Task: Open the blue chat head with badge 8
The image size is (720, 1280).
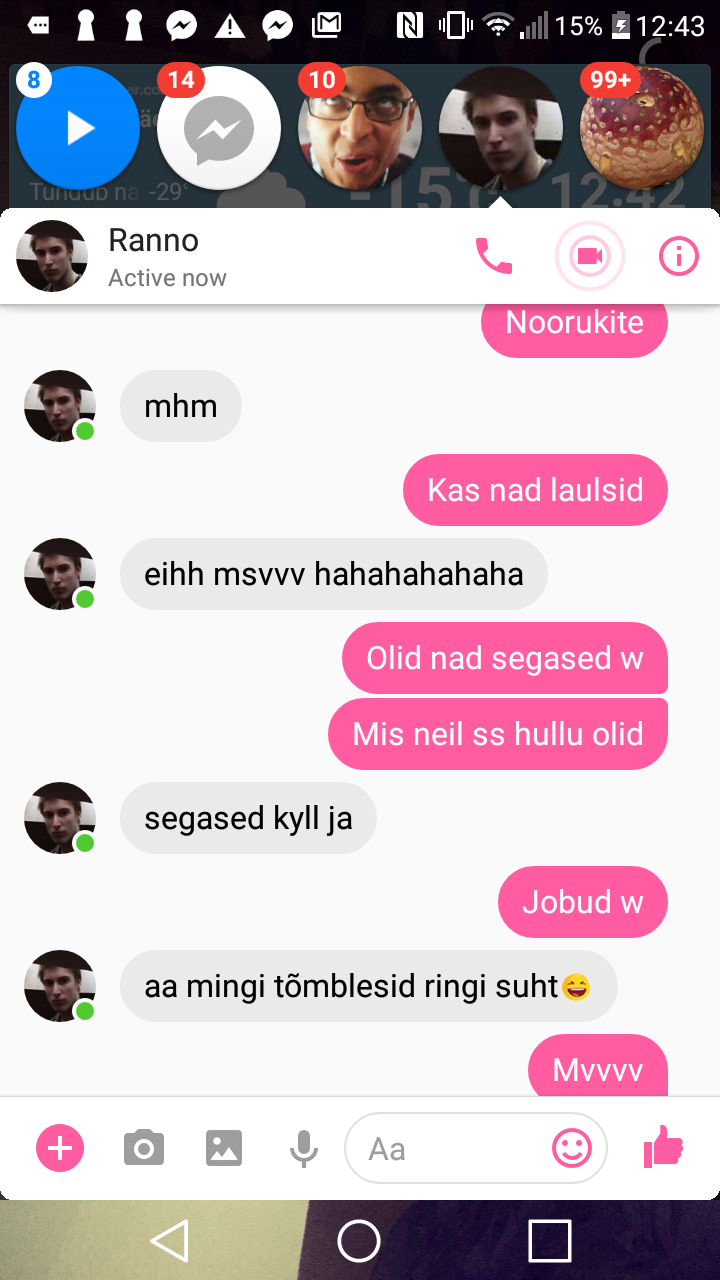Action: [78, 127]
